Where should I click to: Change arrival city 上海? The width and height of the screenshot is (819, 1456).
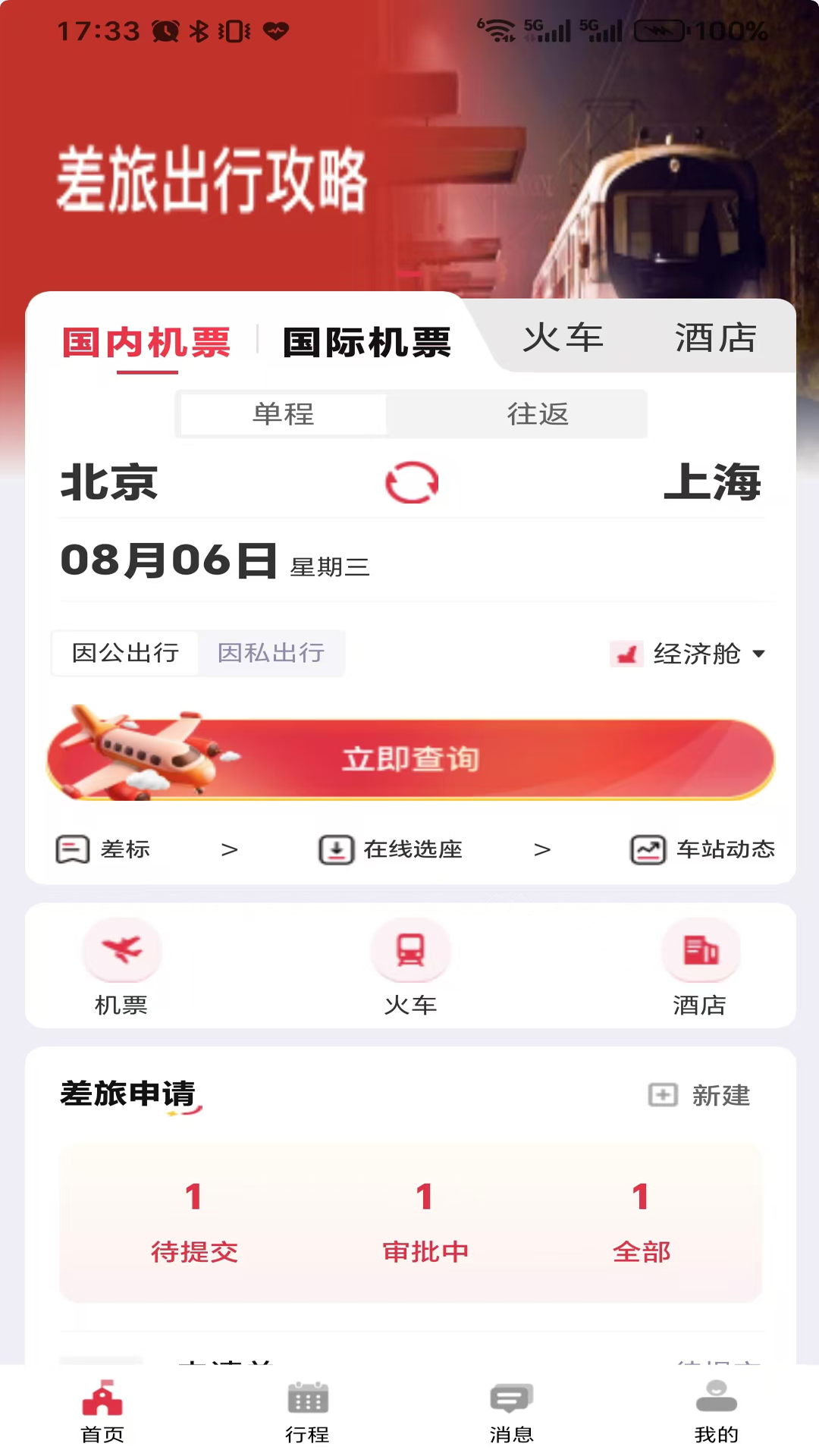pos(711,482)
